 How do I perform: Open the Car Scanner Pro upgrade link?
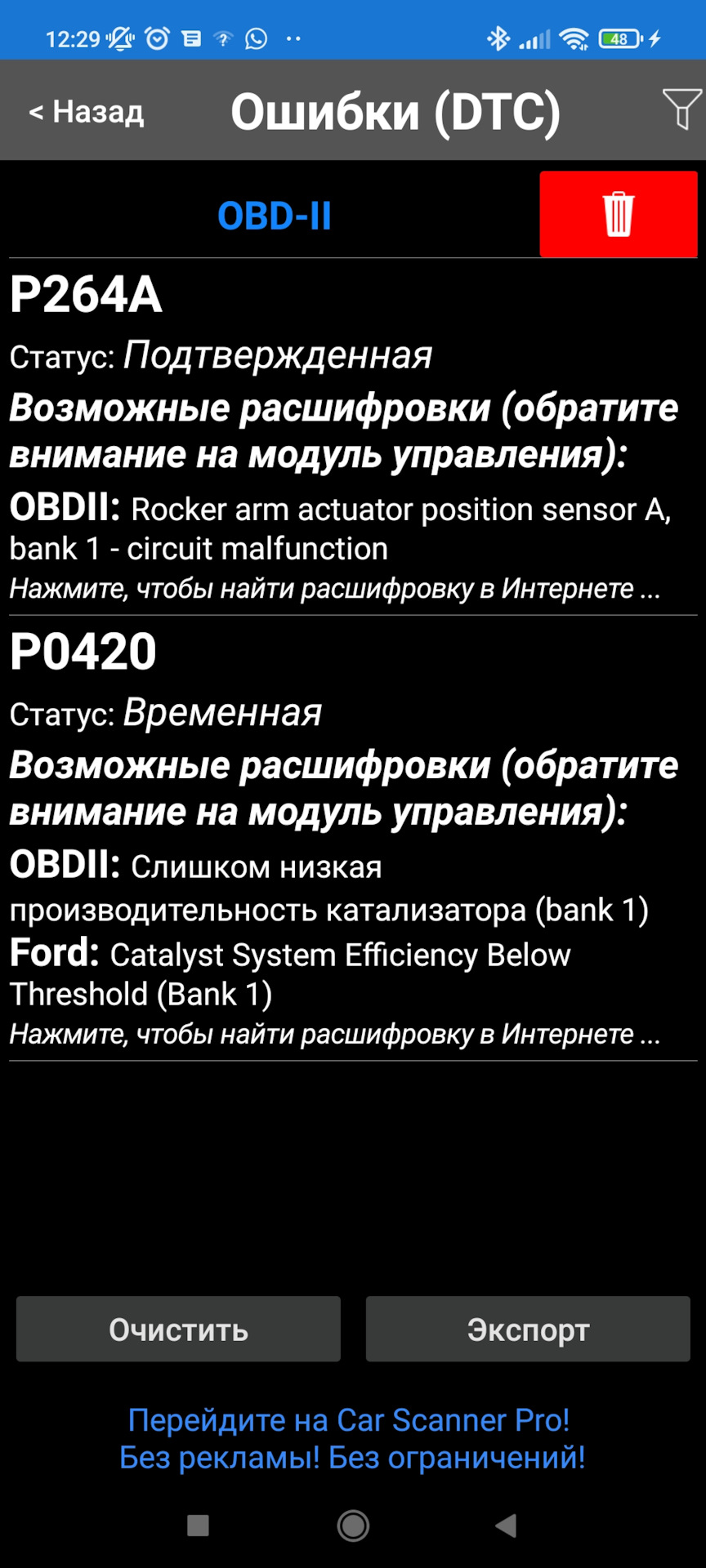tap(352, 1438)
